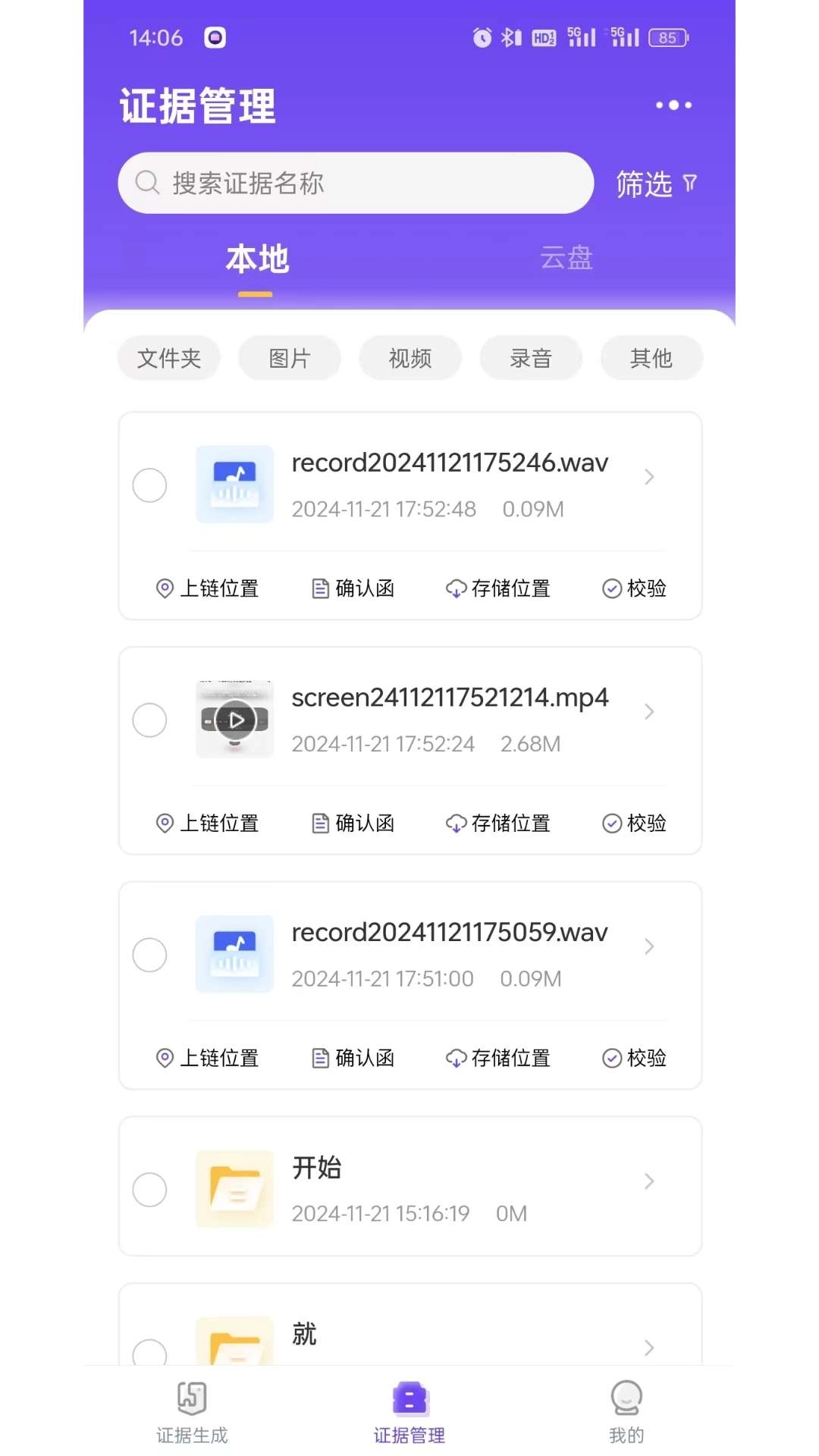Image resolution: width=819 pixels, height=1456 pixels.
Task: Select the 开始 folder checkbox
Action: pos(149,1190)
